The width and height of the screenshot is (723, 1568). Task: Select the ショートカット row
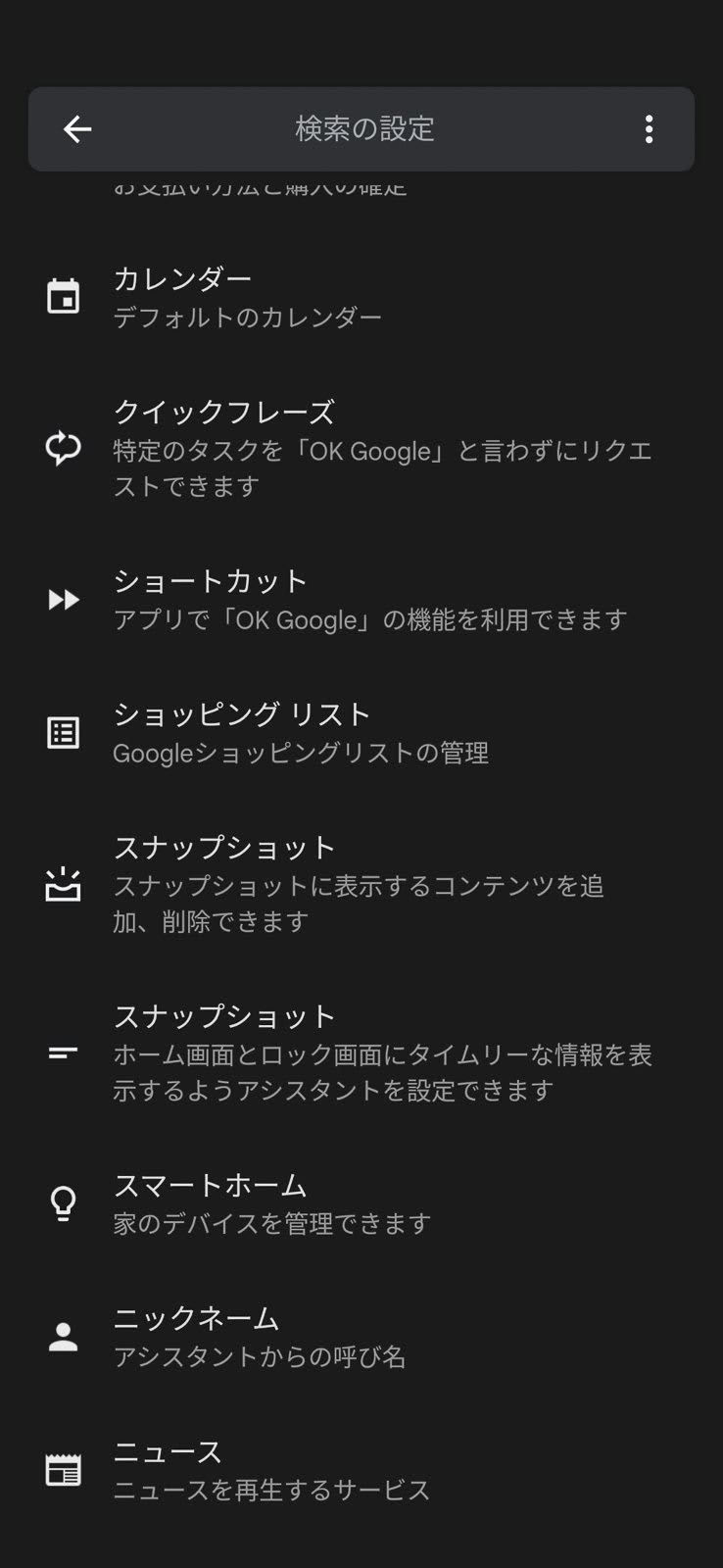[361, 599]
